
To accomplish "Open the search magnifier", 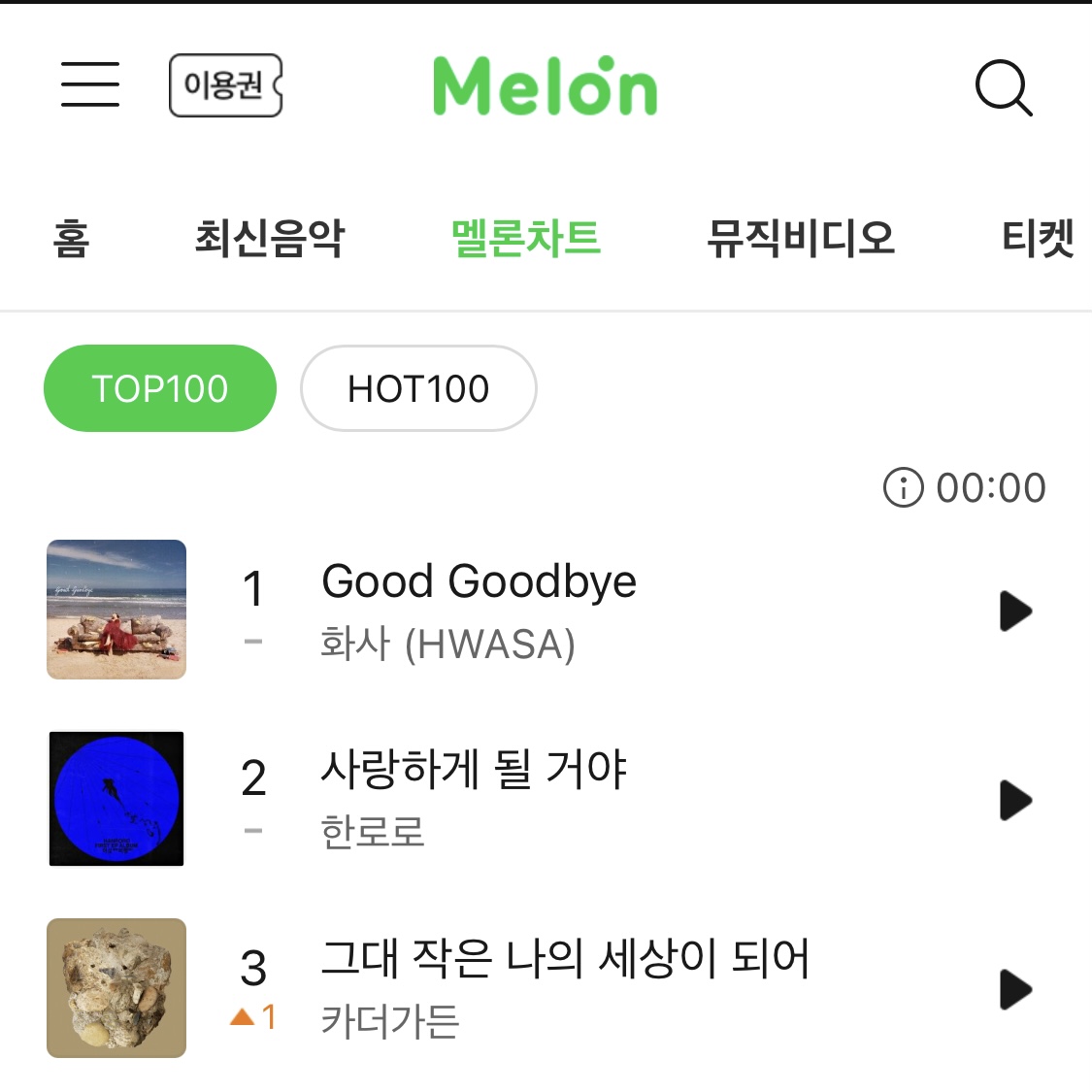I will point(1003,87).
